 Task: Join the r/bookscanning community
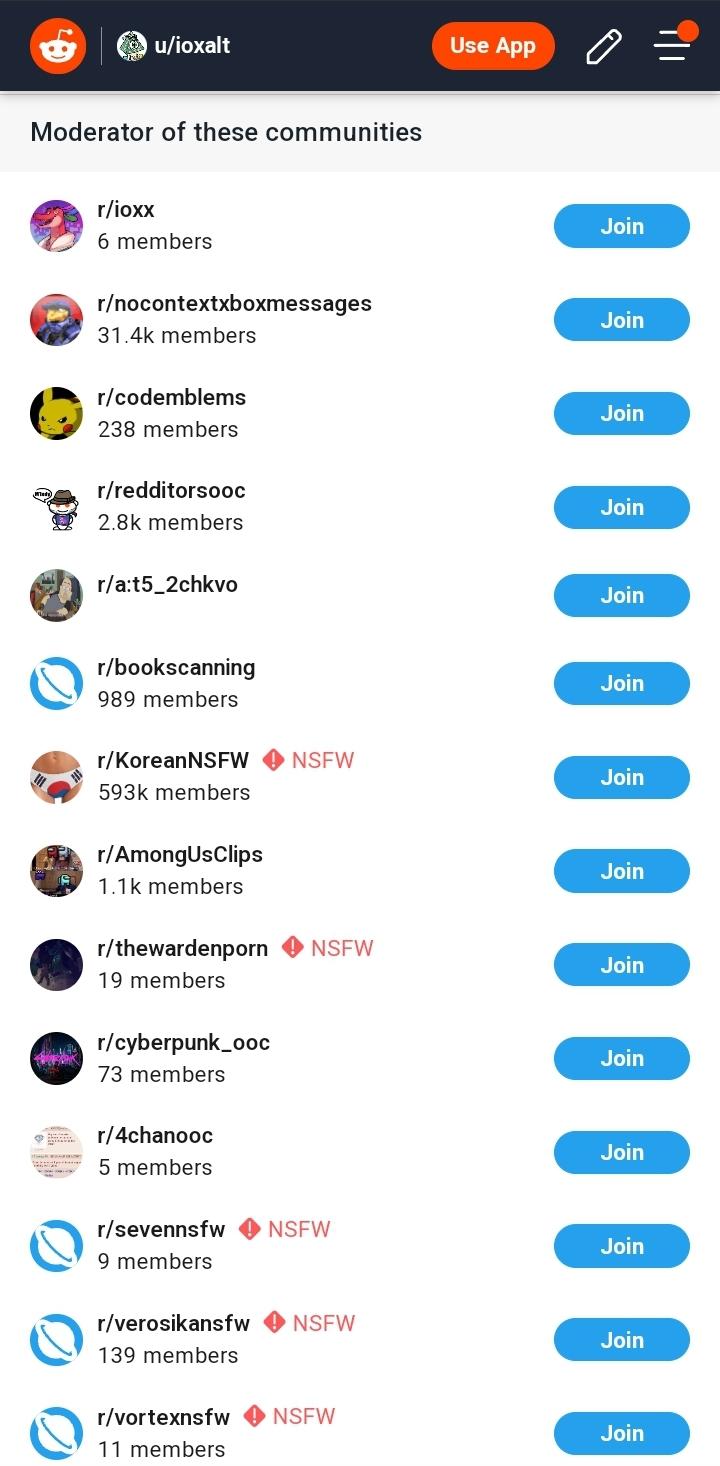(x=621, y=683)
